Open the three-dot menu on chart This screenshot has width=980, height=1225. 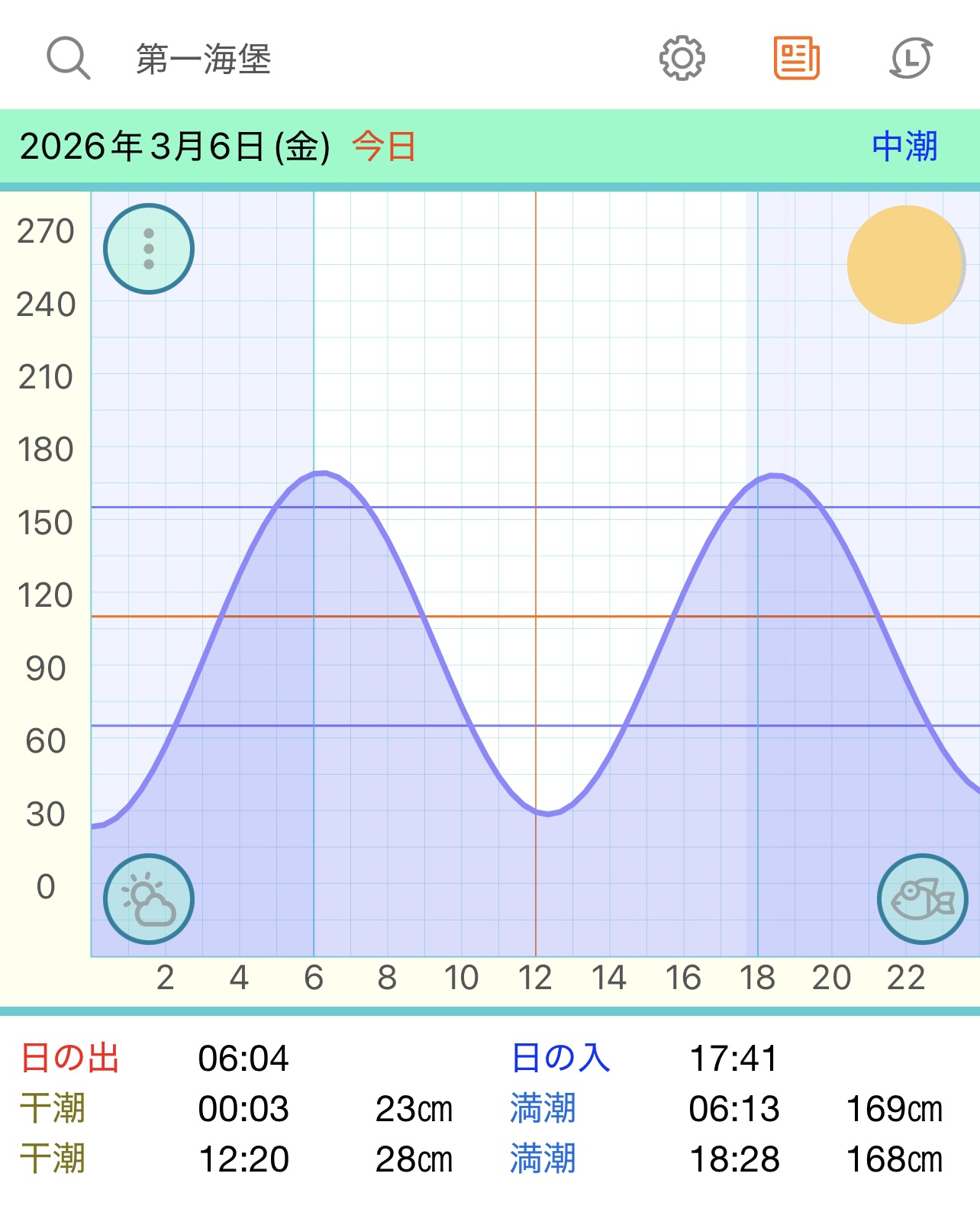click(x=149, y=249)
